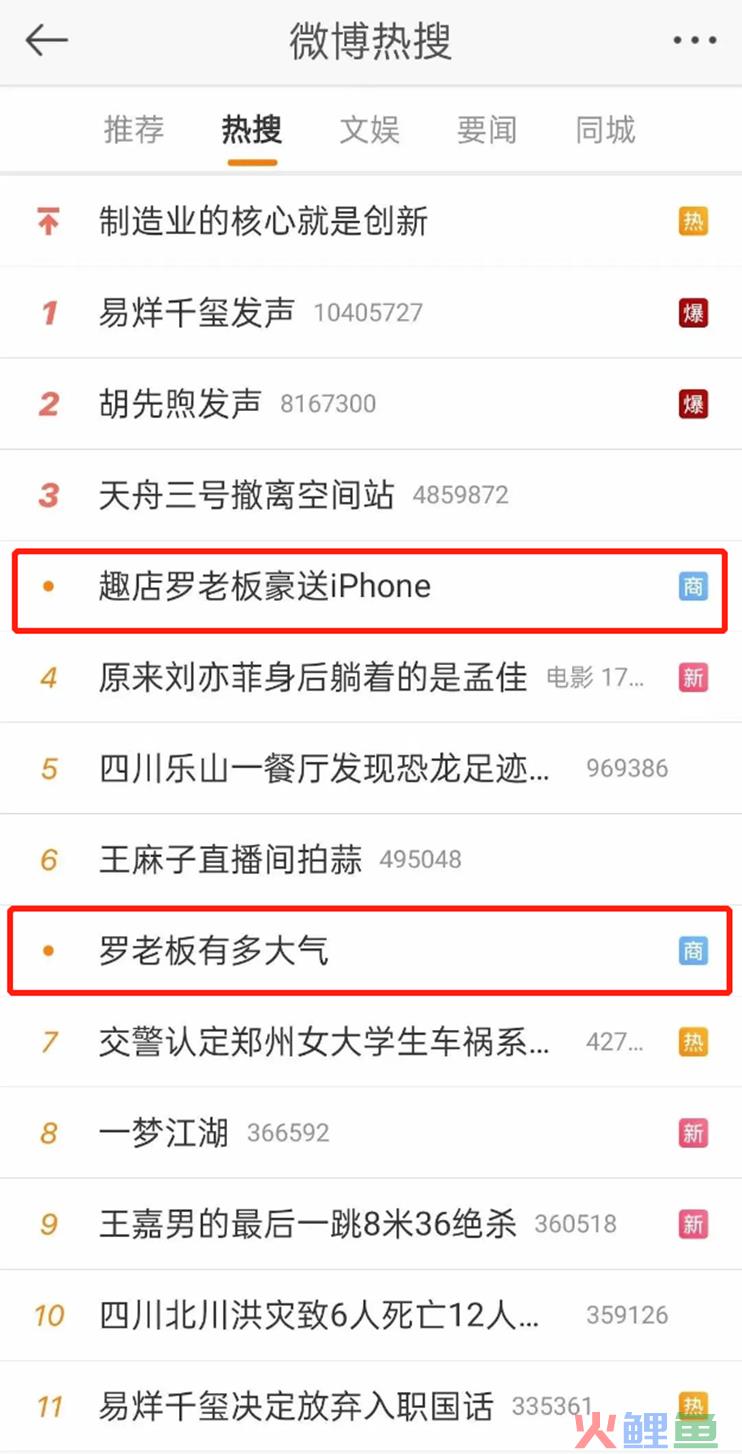The image size is (742, 1454).
Task: View 四川乐山一餐厅发现恐龙足迹 topic
Action: coord(324,768)
